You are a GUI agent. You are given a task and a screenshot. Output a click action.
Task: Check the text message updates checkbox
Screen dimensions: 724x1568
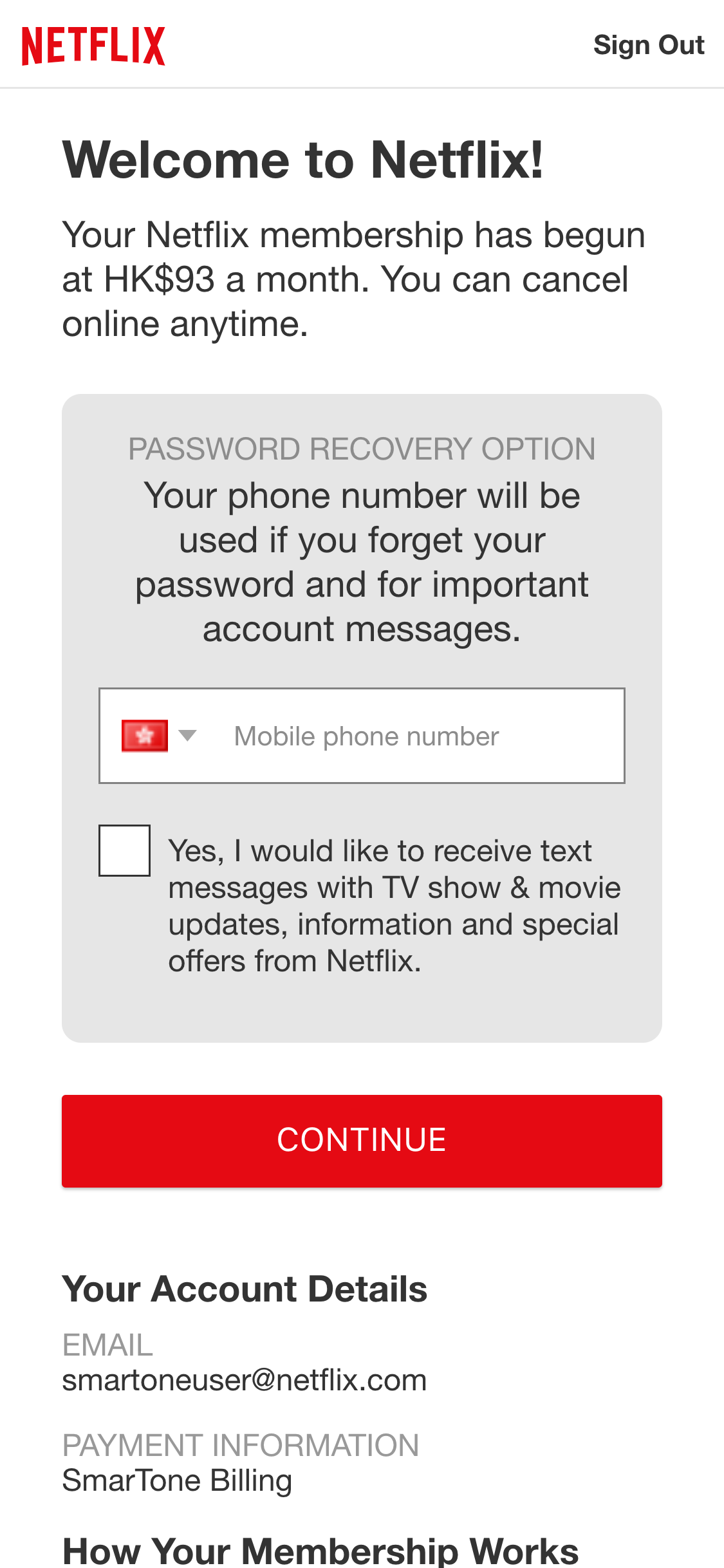[124, 850]
